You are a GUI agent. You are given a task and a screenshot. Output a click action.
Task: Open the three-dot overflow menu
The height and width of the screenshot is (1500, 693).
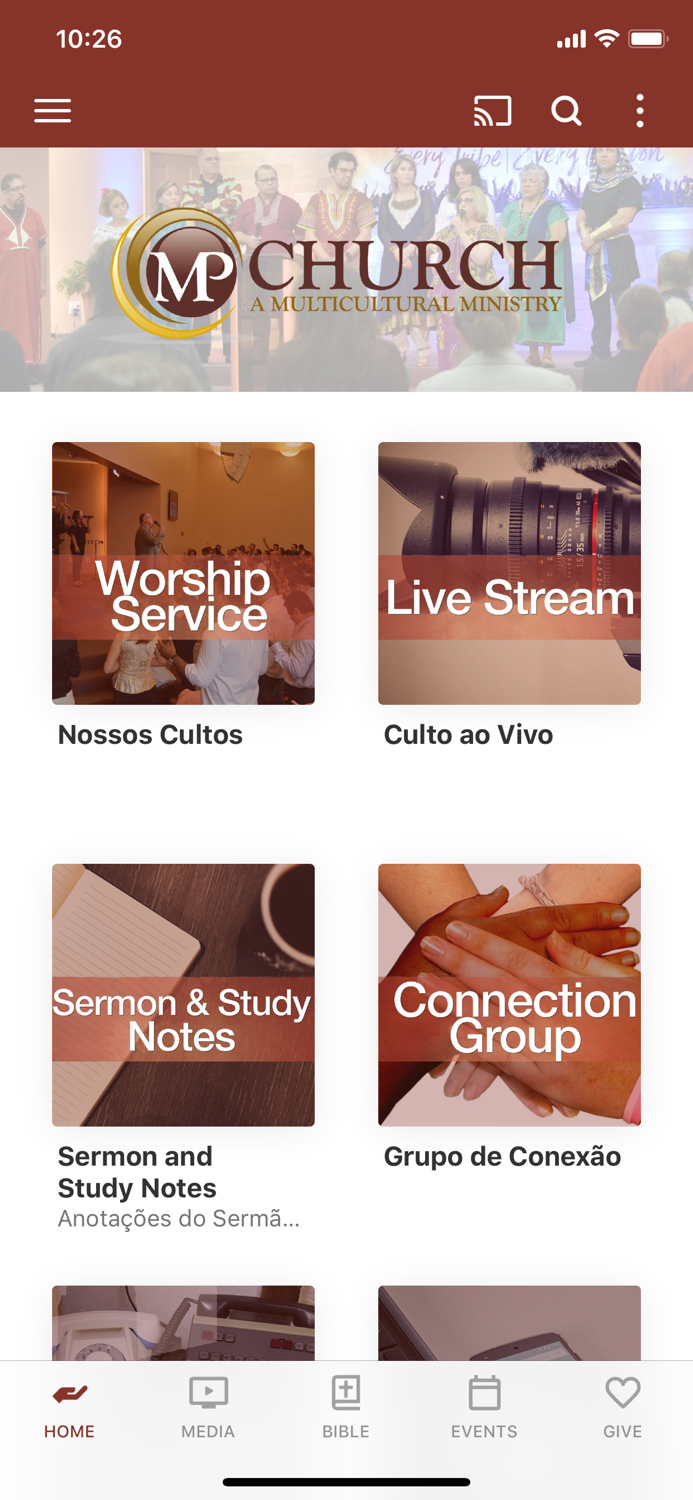click(x=640, y=111)
